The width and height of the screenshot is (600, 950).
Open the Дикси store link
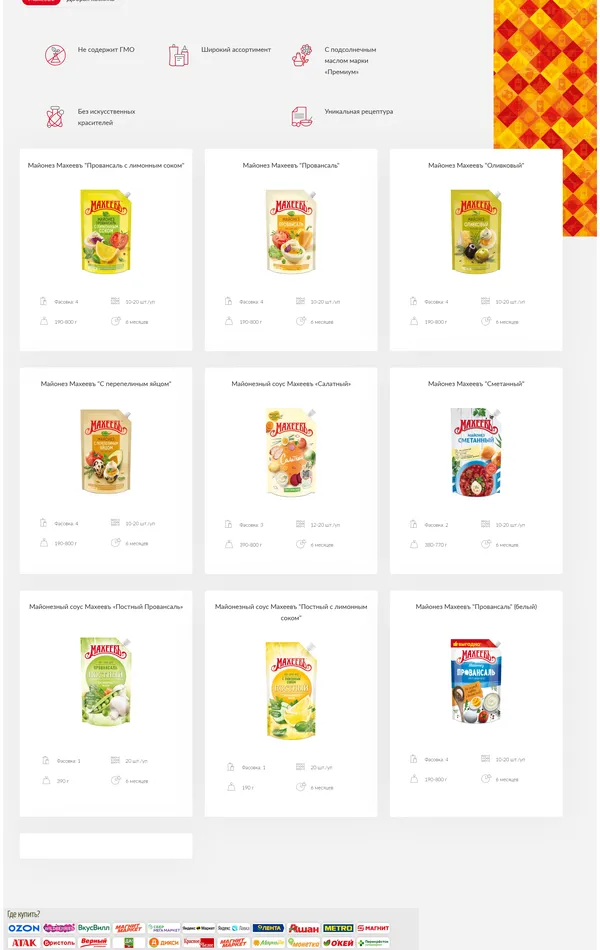(163, 942)
